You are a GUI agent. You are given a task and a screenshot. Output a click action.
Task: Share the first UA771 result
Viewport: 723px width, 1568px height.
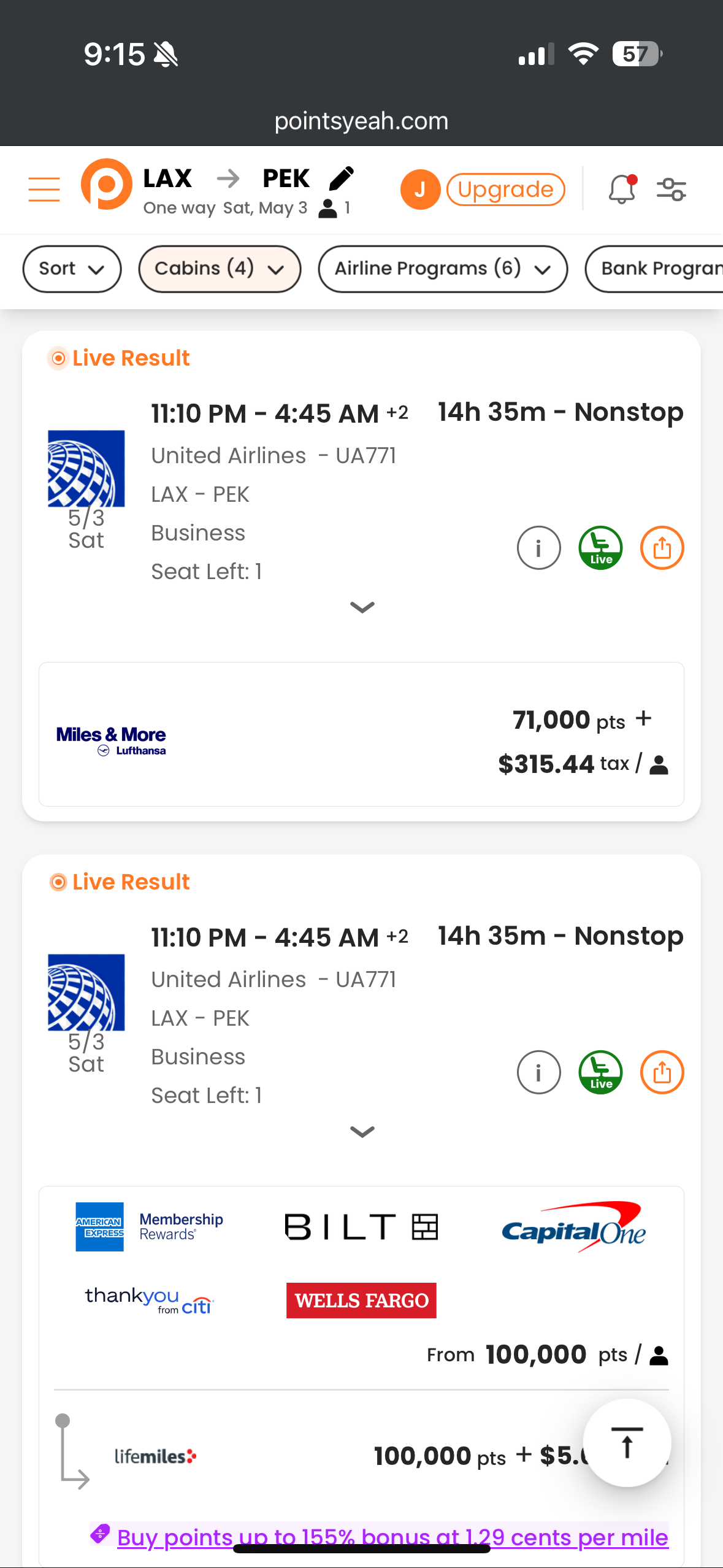click(x=662, y=548)
